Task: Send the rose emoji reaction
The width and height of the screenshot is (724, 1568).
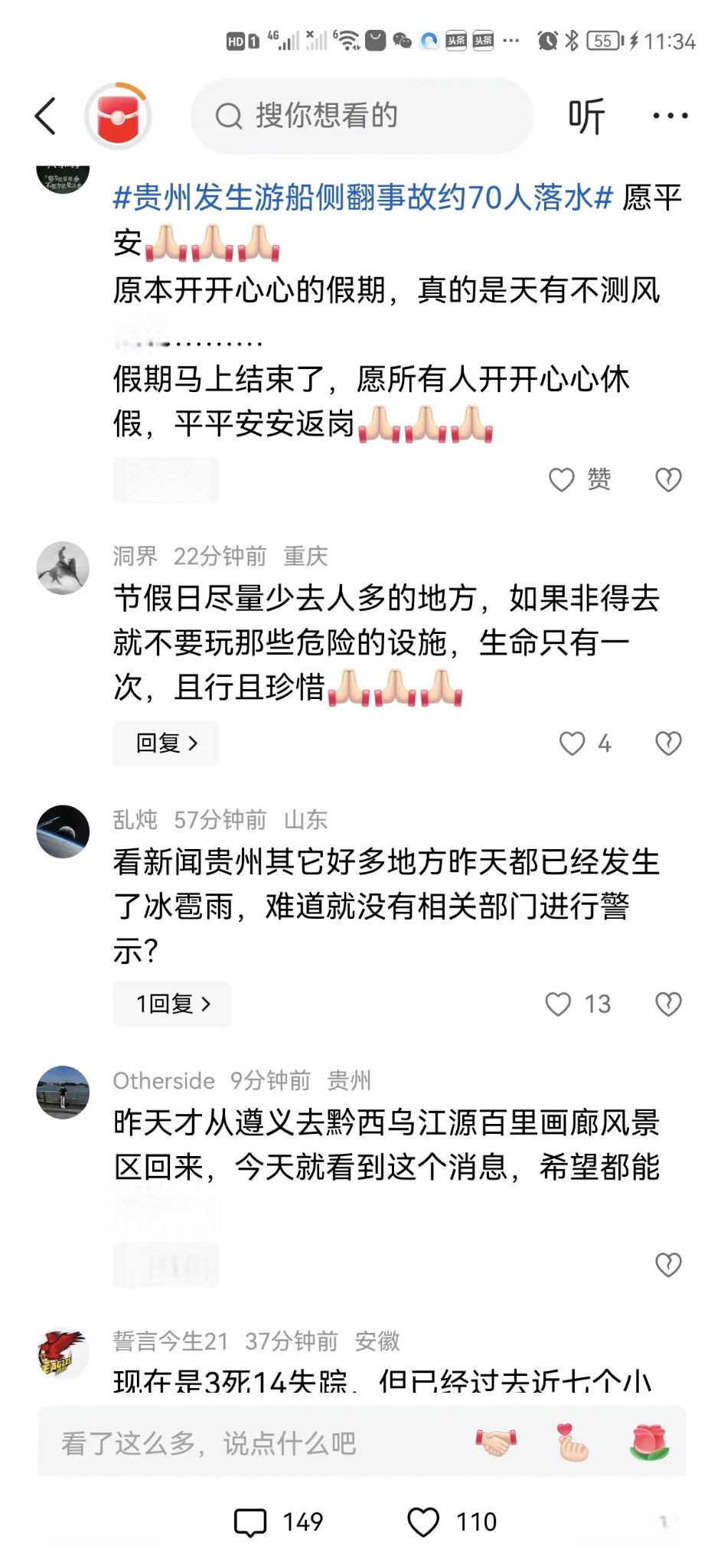Action: point(649,1443)
